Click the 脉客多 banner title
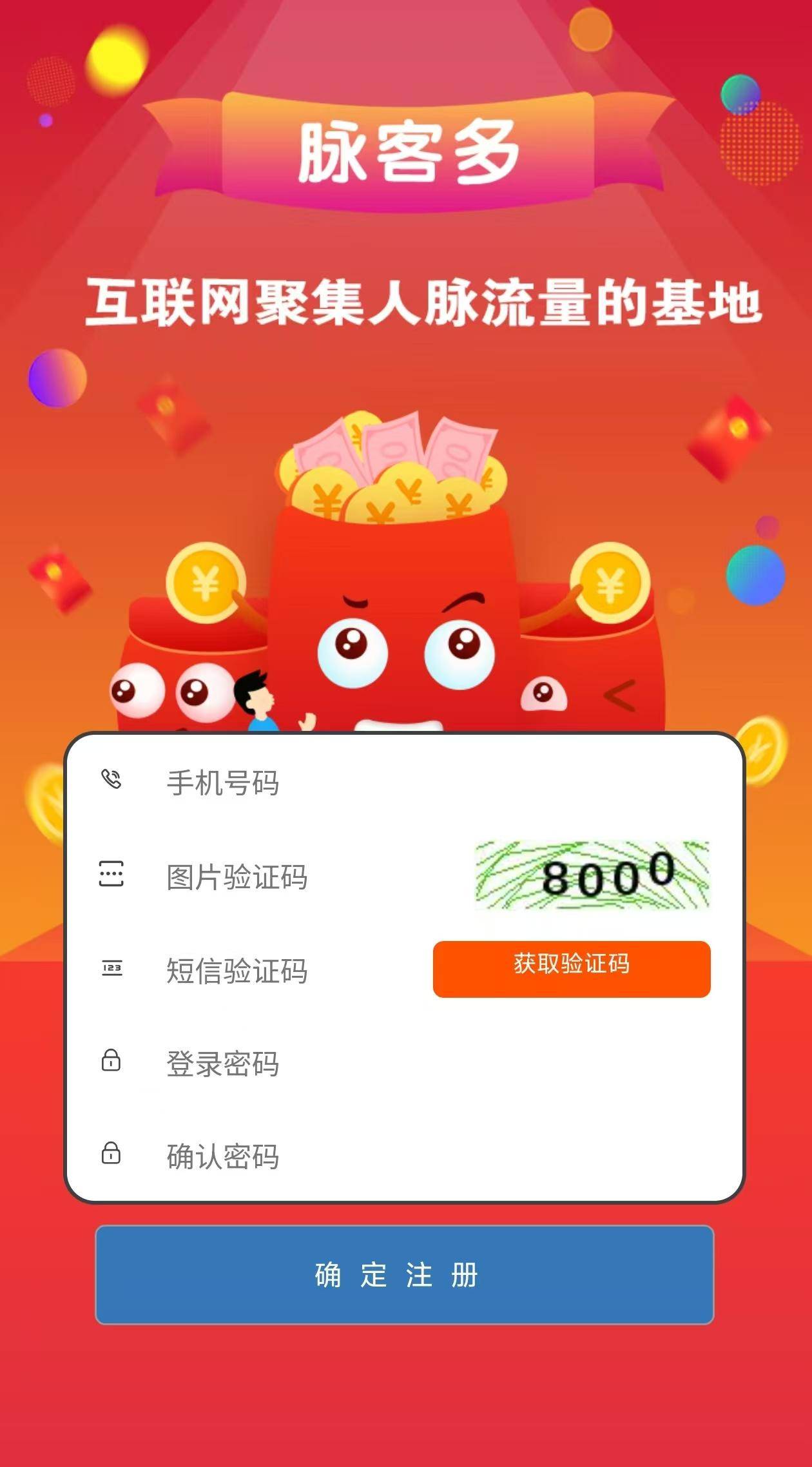Image resolution: width=812 pixels, height=1467 pixels. [408, 148]
